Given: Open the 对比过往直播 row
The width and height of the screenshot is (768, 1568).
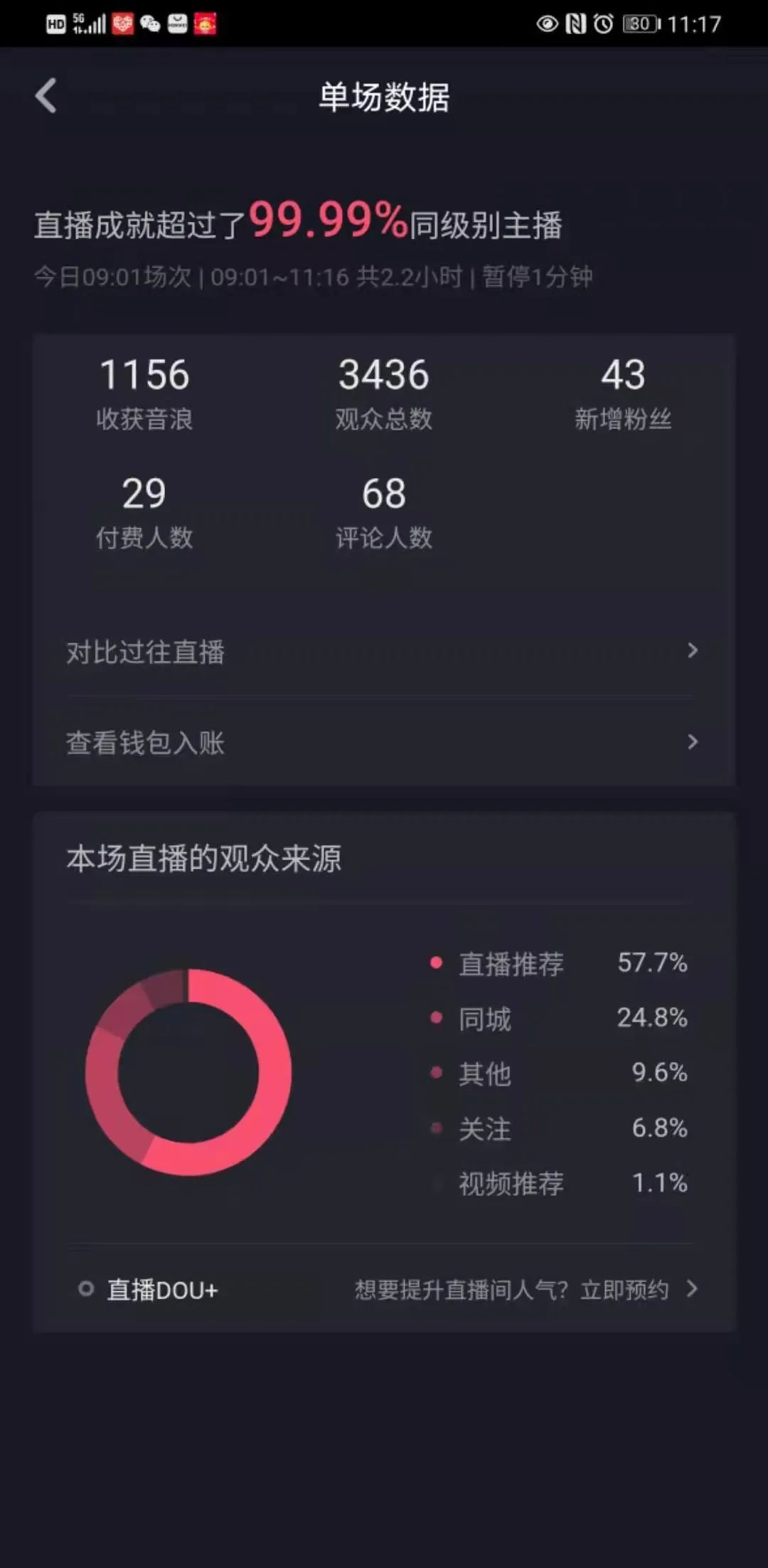Looking at the screenshot, I should [x=383, y=651].
